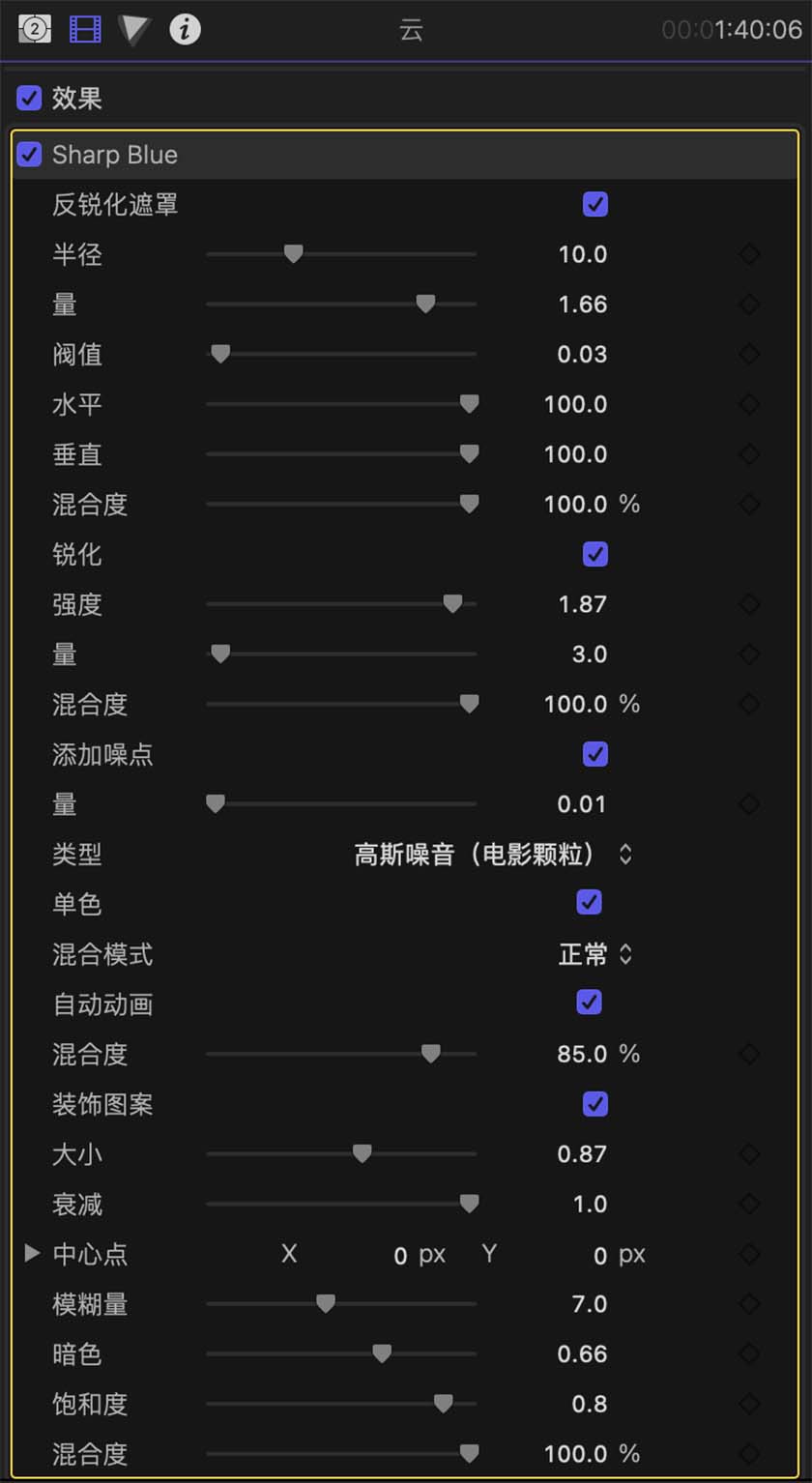
Task: Expand the 中心点 disclosure triangle
Action: point(32,1254)
